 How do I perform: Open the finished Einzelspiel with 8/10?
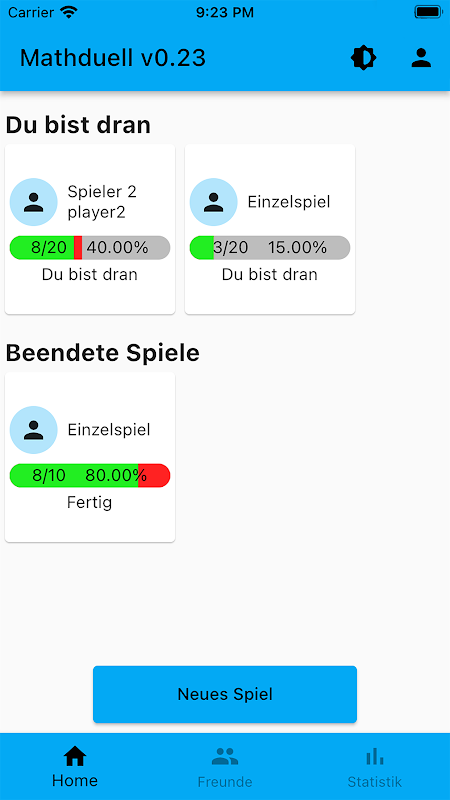point(90,457)
